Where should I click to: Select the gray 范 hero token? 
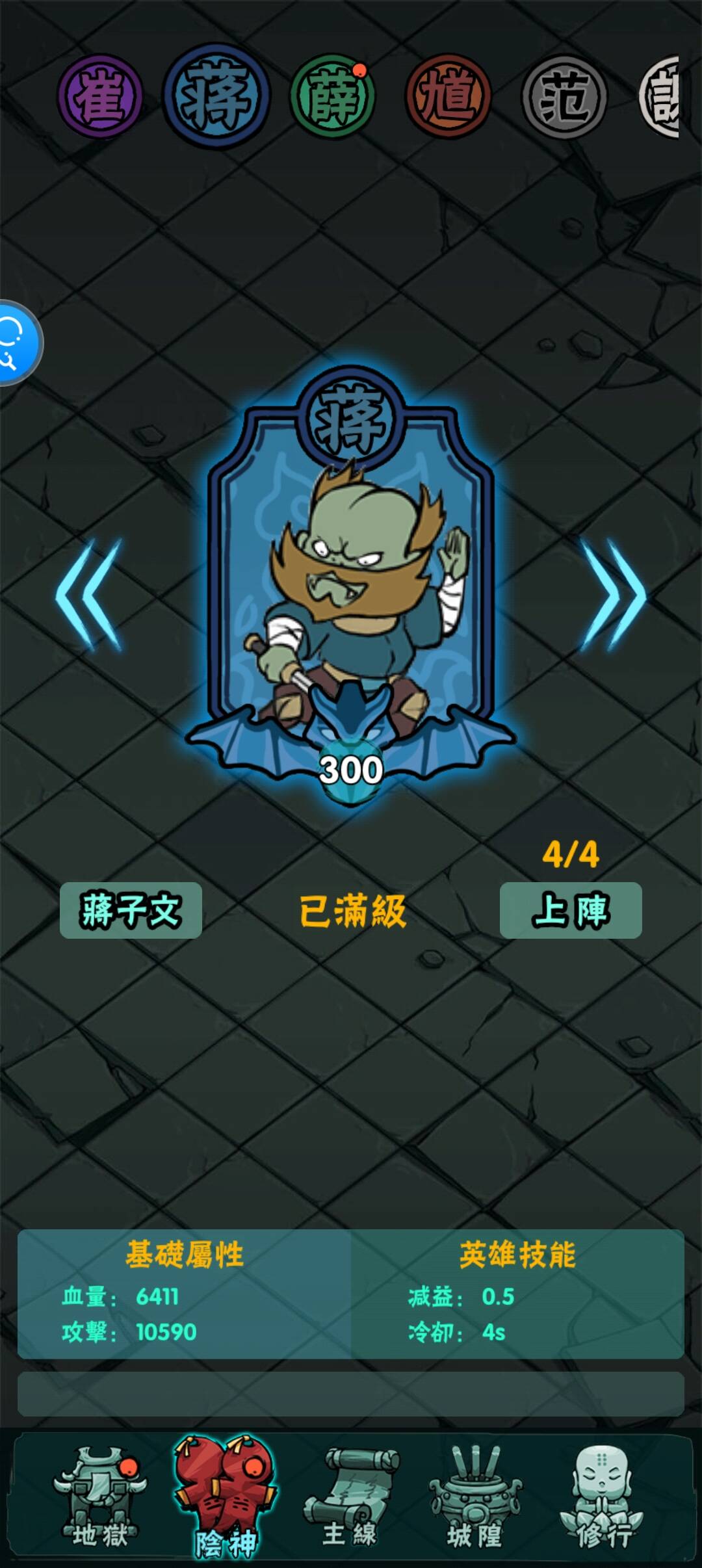[x=564, y=96]
